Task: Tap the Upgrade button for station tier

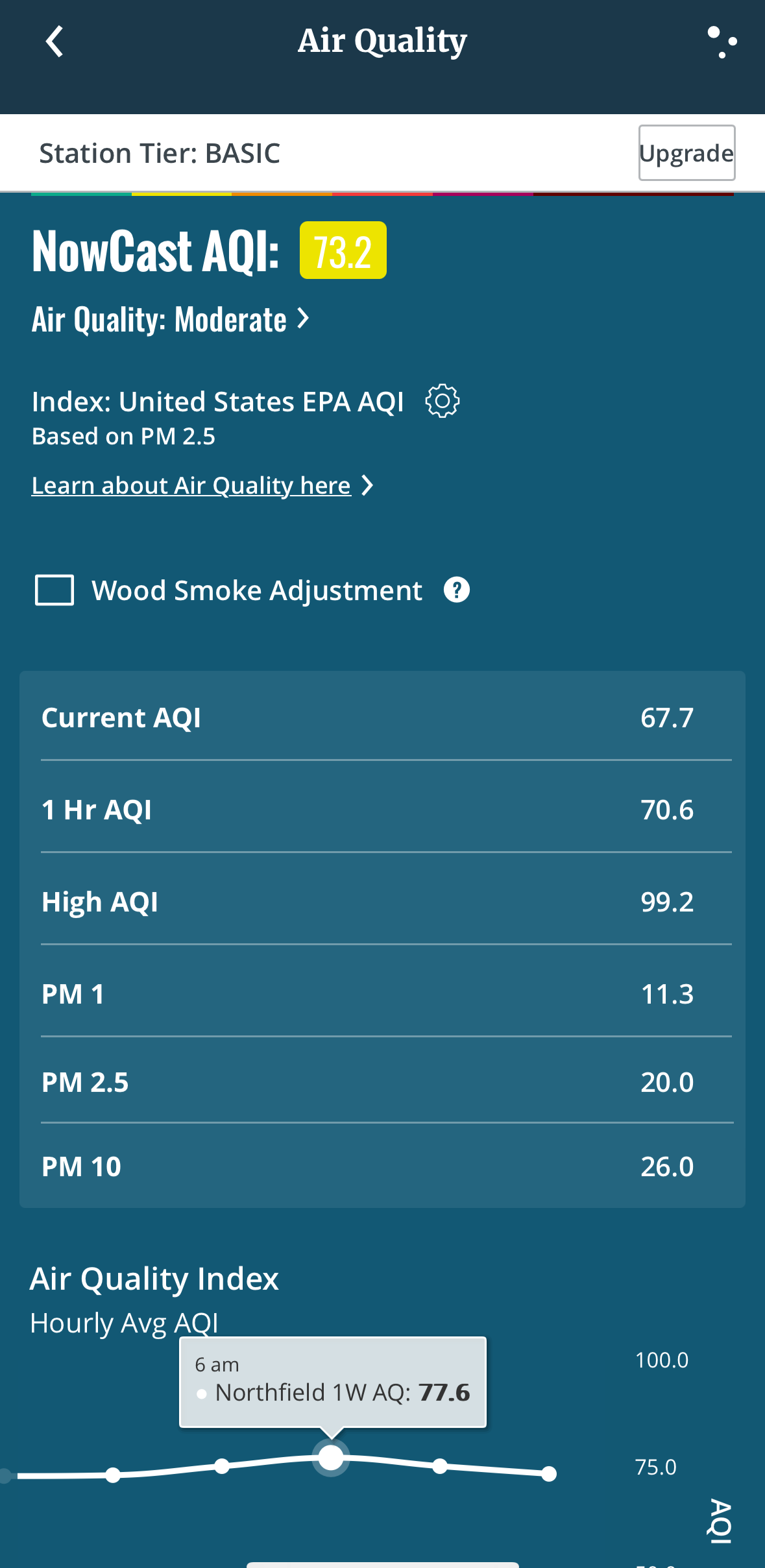Action: click(686, 153)
